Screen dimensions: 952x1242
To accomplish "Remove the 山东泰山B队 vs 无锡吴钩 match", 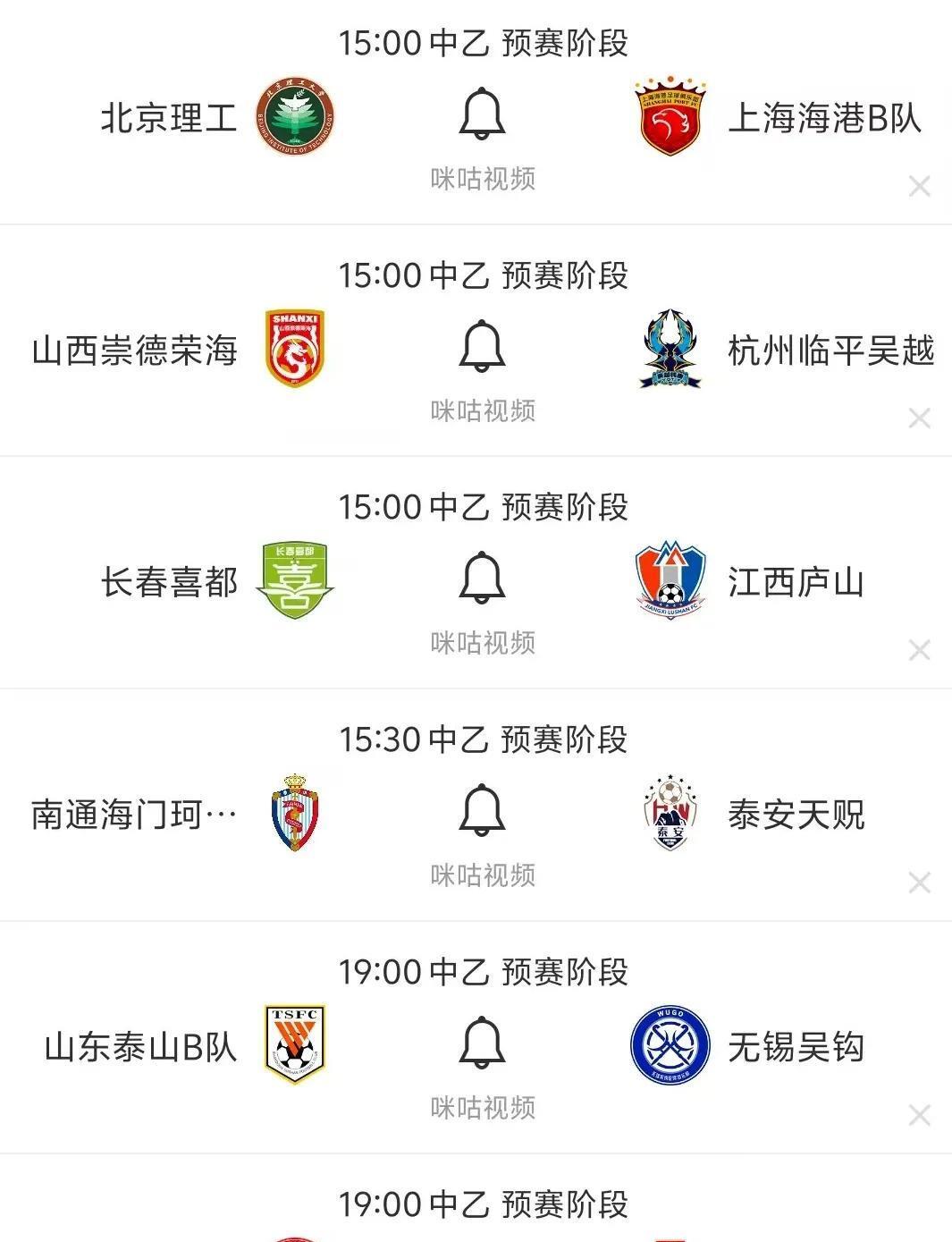I will tap(919, 1115).
